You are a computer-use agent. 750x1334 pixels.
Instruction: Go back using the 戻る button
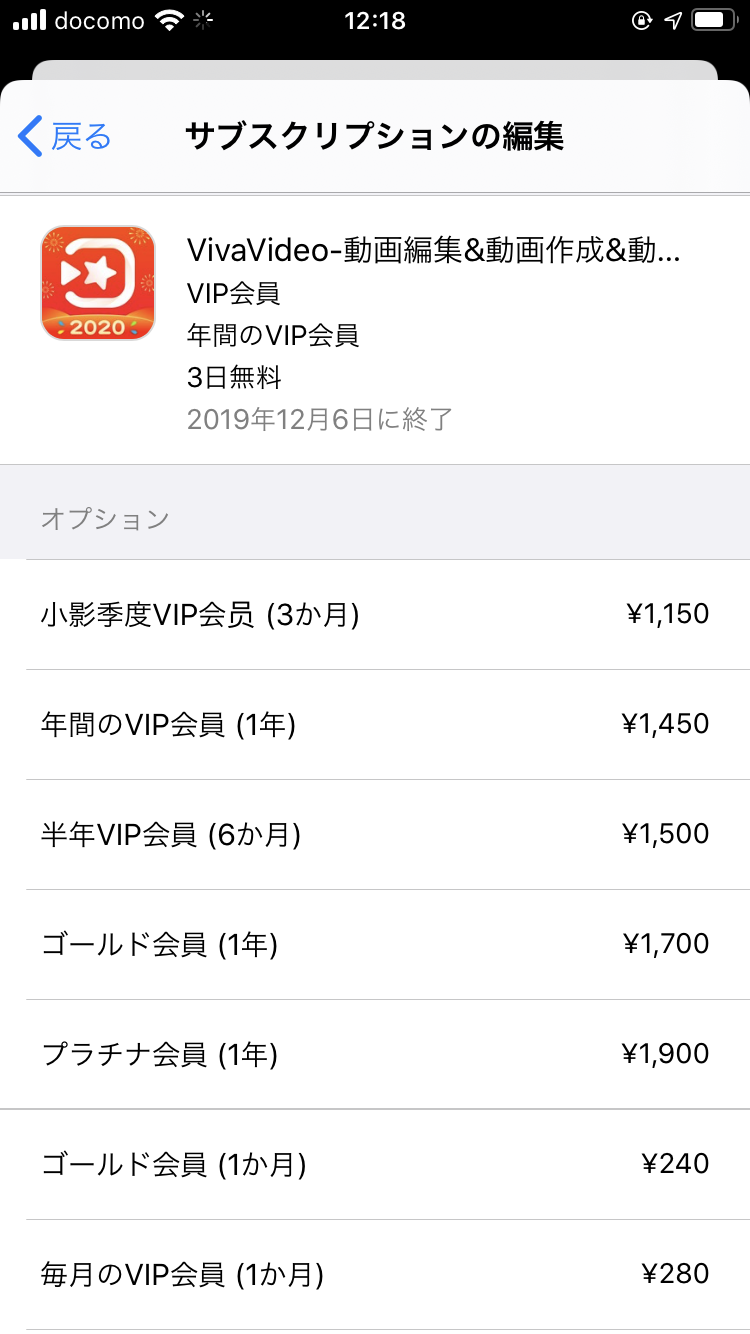tap(66, 136)
